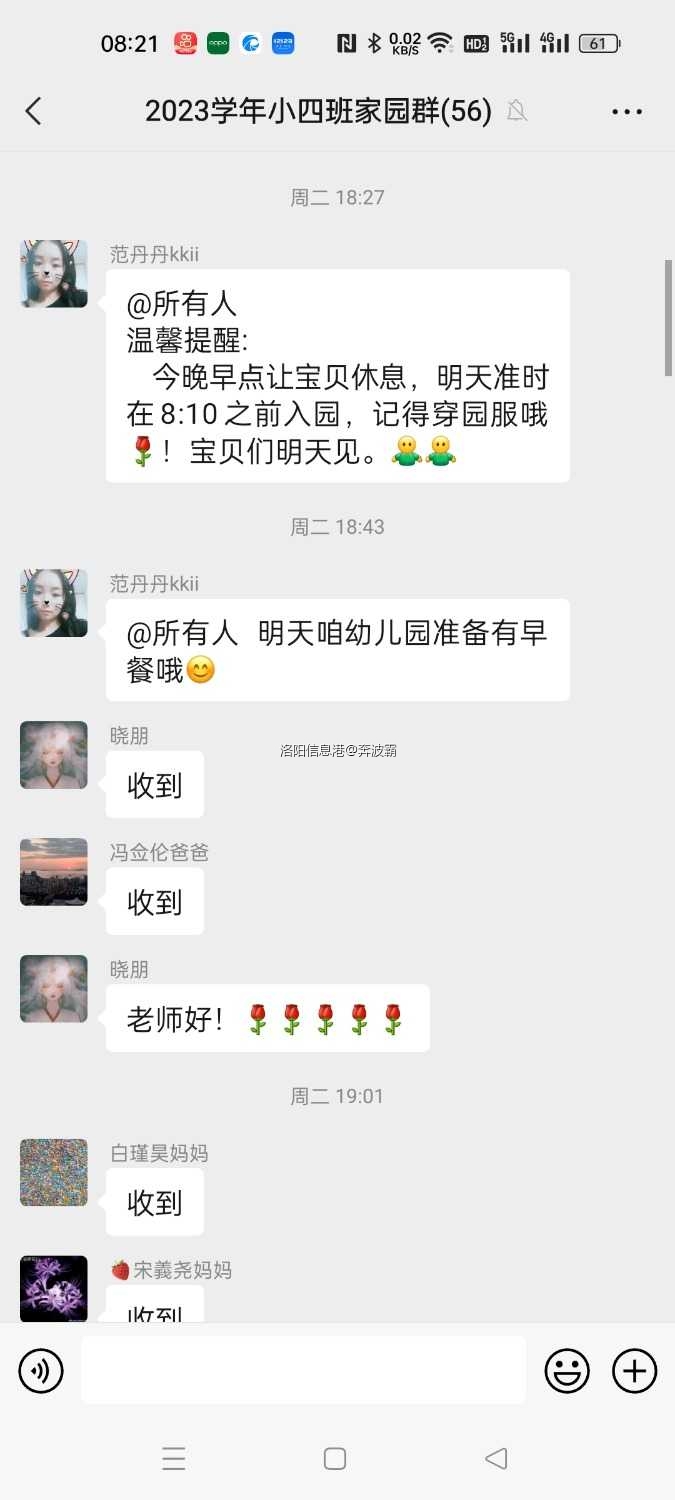View 宋義尧妈妈's profile via avatar
The width and height of the screenshot is (675, 1500).
pyautogui.click(x=54, y=1289)
